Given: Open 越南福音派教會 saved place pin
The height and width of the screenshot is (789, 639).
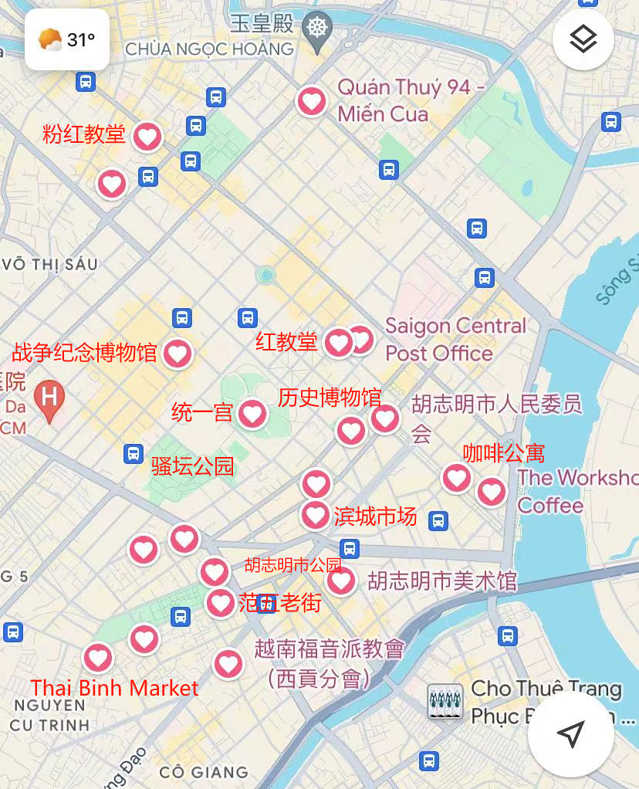Looking at the screenshot, I should (x=228, y=663).
